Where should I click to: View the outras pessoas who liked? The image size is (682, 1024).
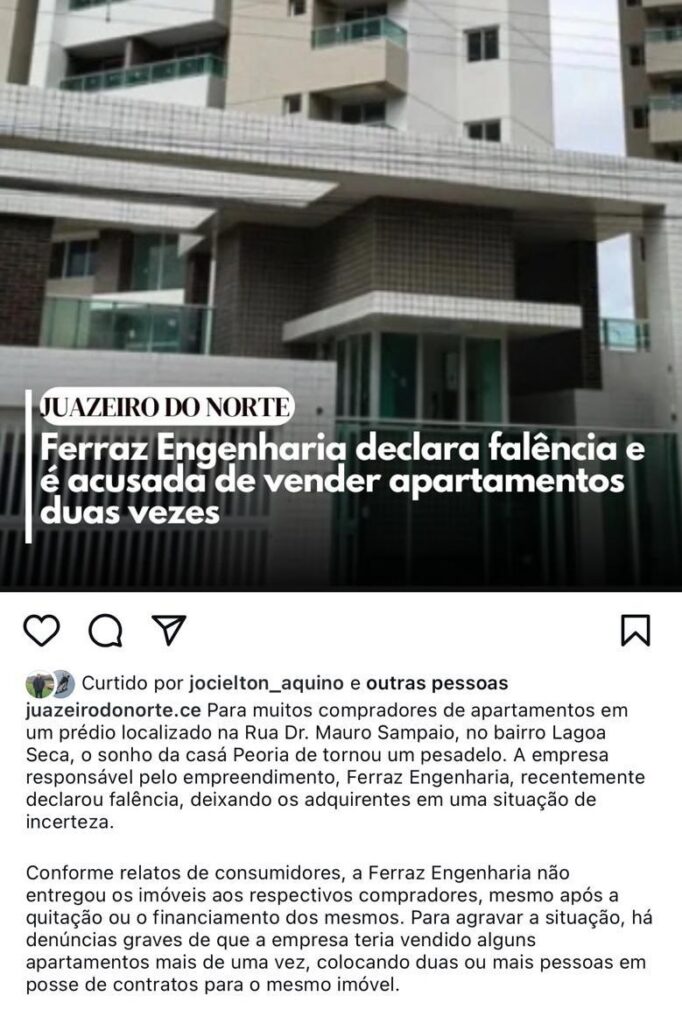(437, 684)
